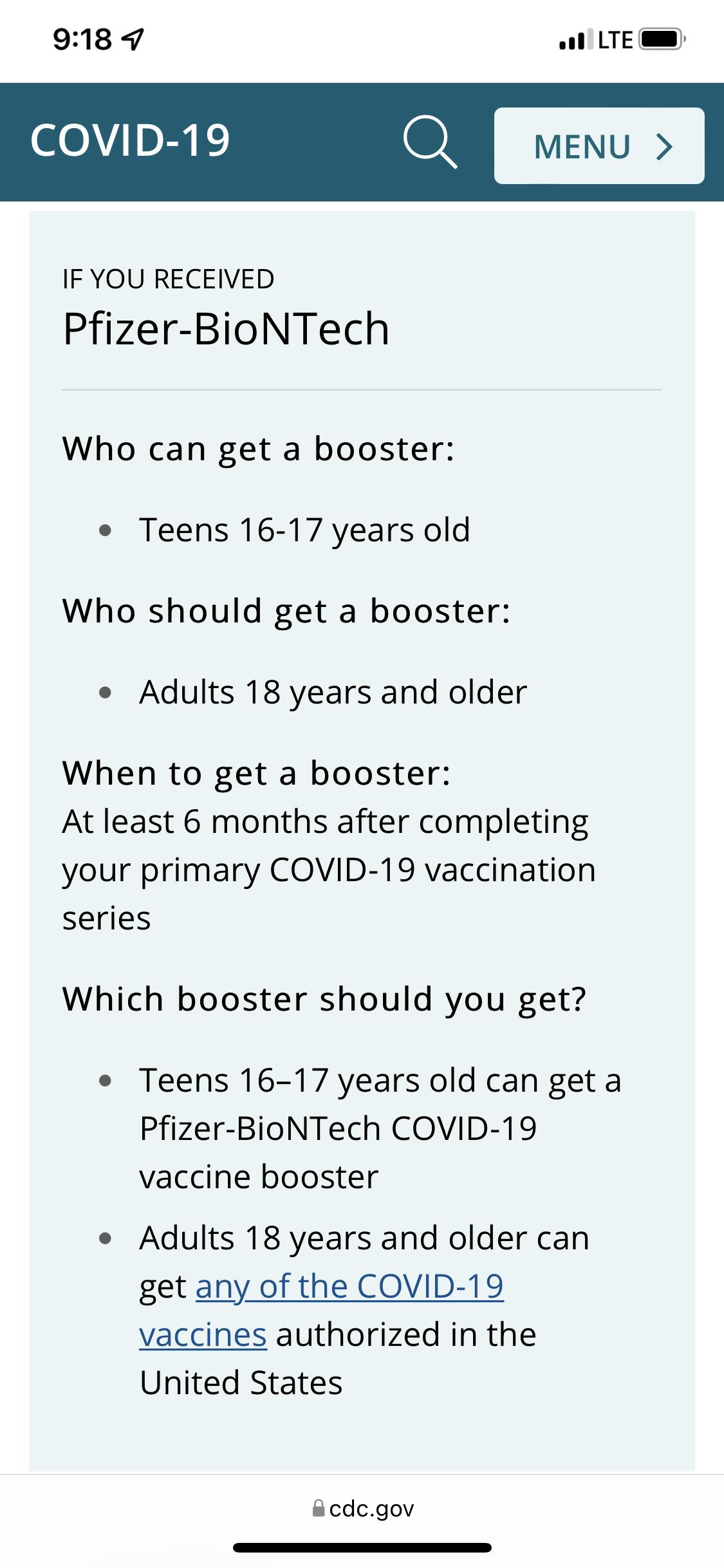Tap the COVID-19 header title
The image size is (724, 1568).
(129, 141)
